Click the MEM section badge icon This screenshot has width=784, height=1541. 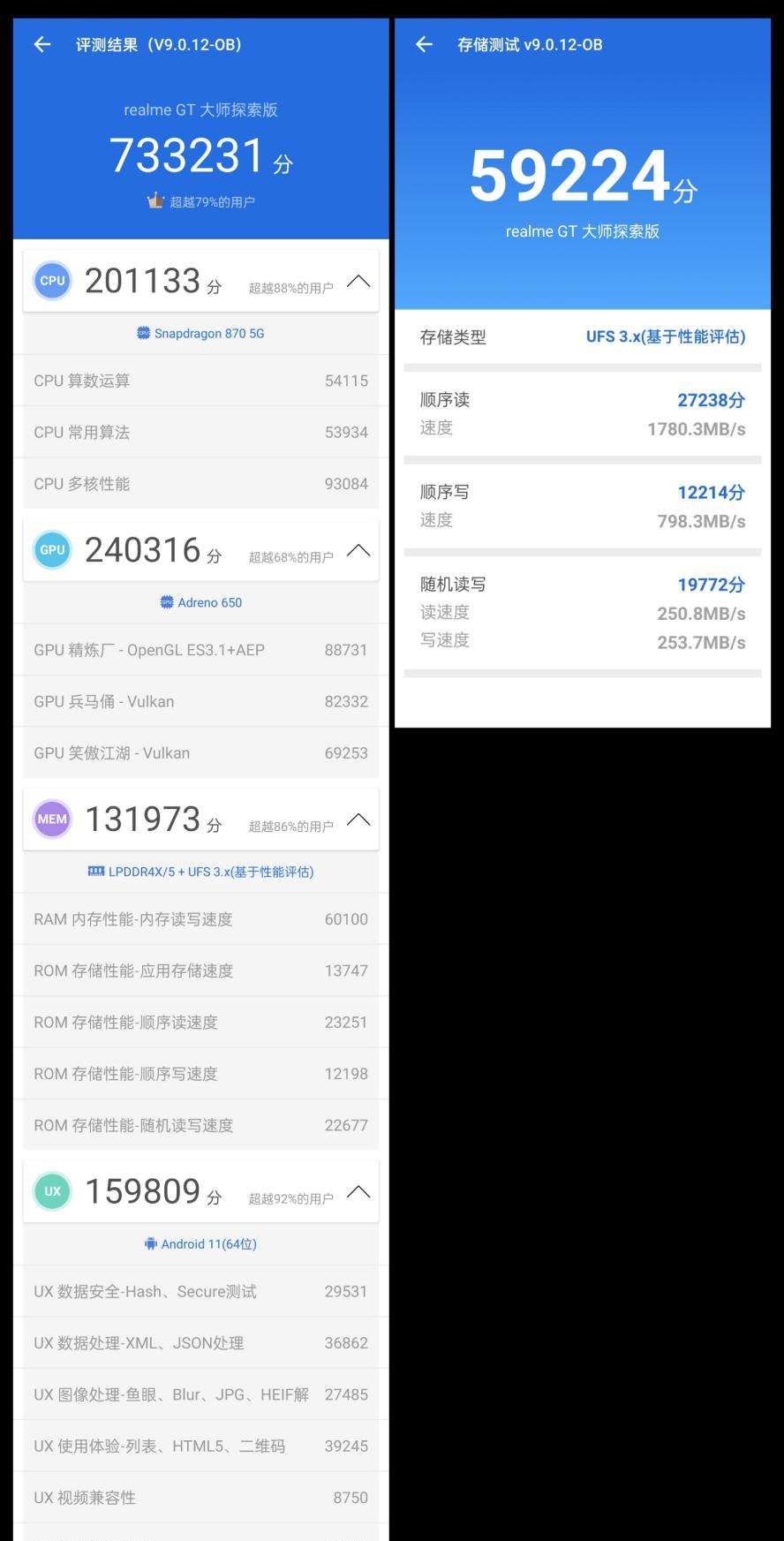[x=52, y=819]
